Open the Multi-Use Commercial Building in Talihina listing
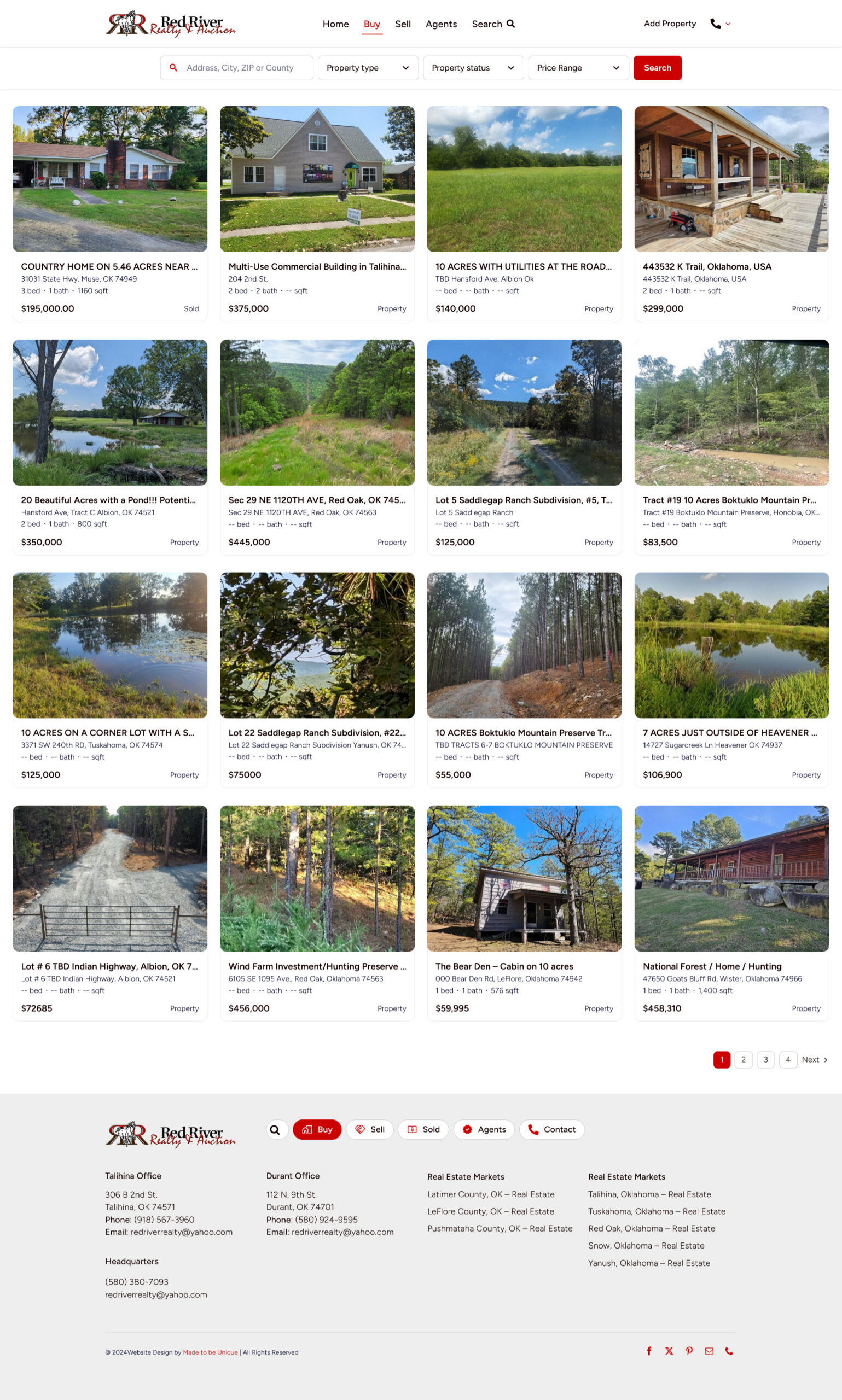 click(x=317, y=266)
